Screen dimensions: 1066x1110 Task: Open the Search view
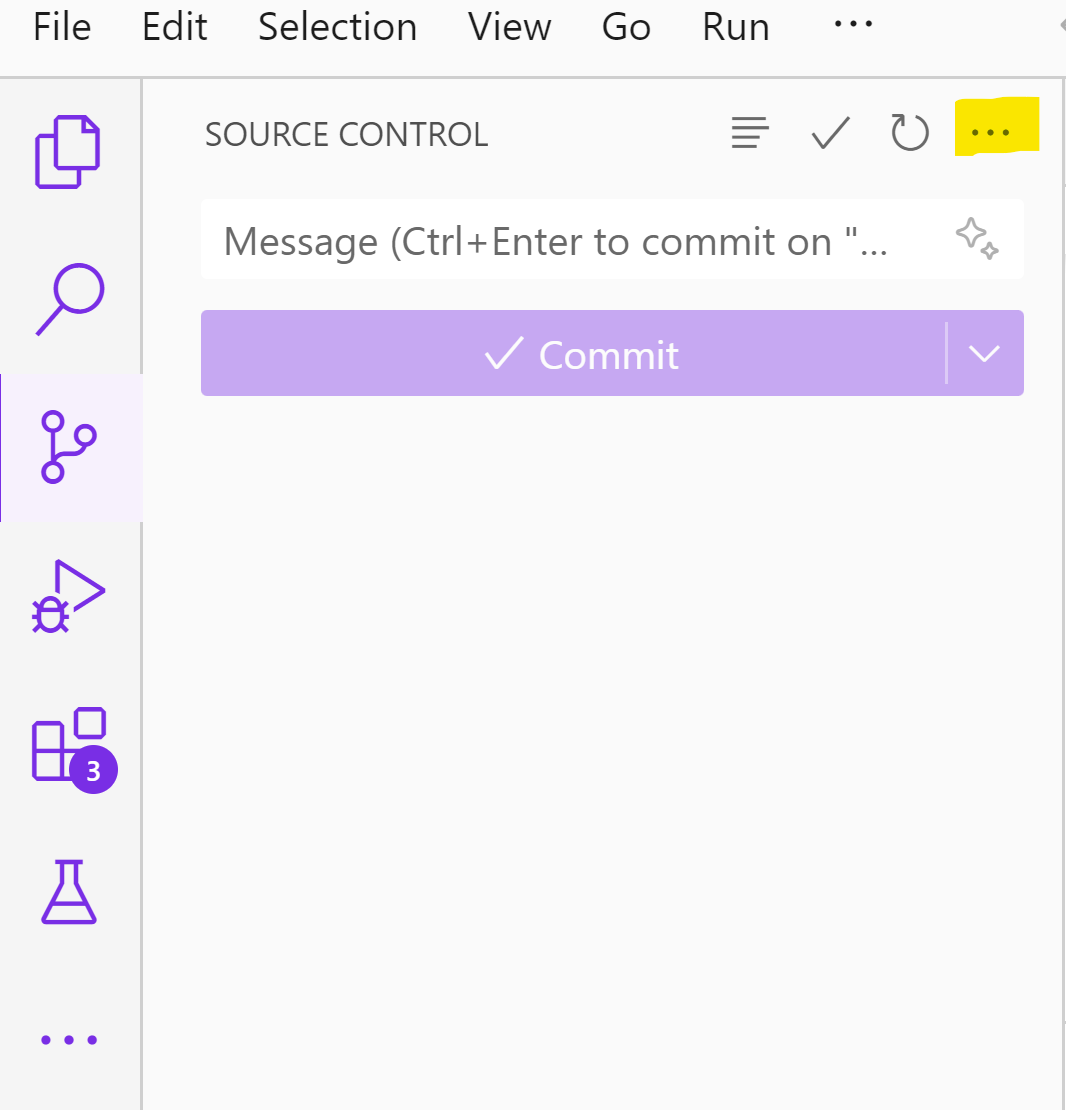[x=69, y=299]
